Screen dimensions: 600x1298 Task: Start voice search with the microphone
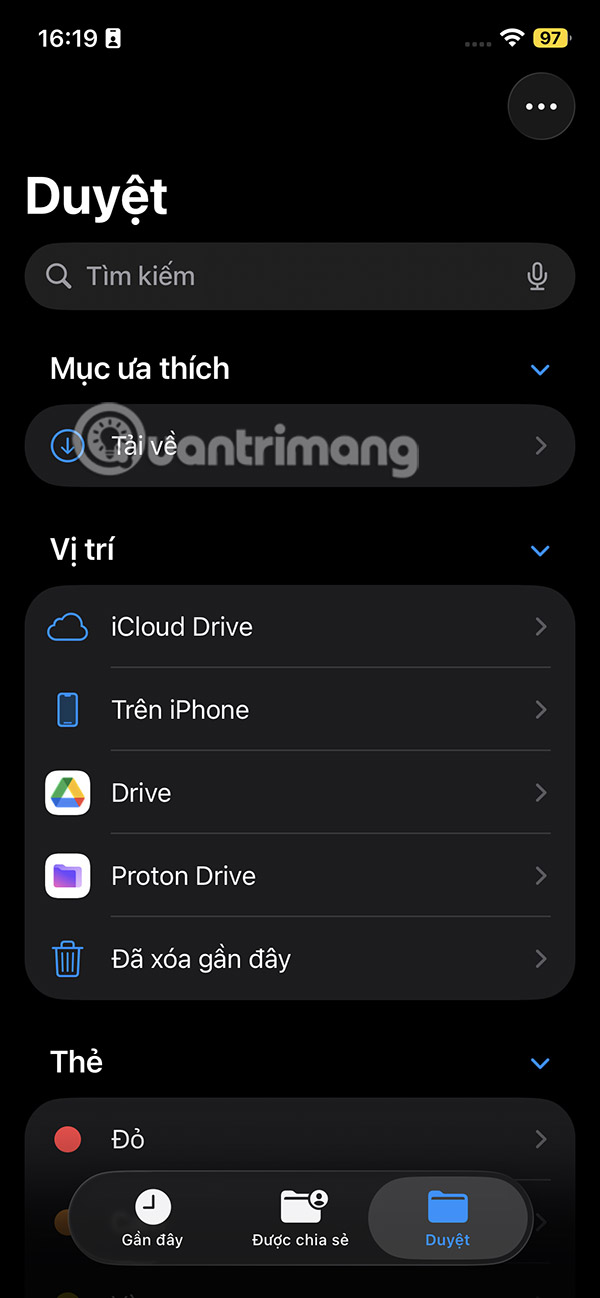click(x=538, y=276)
